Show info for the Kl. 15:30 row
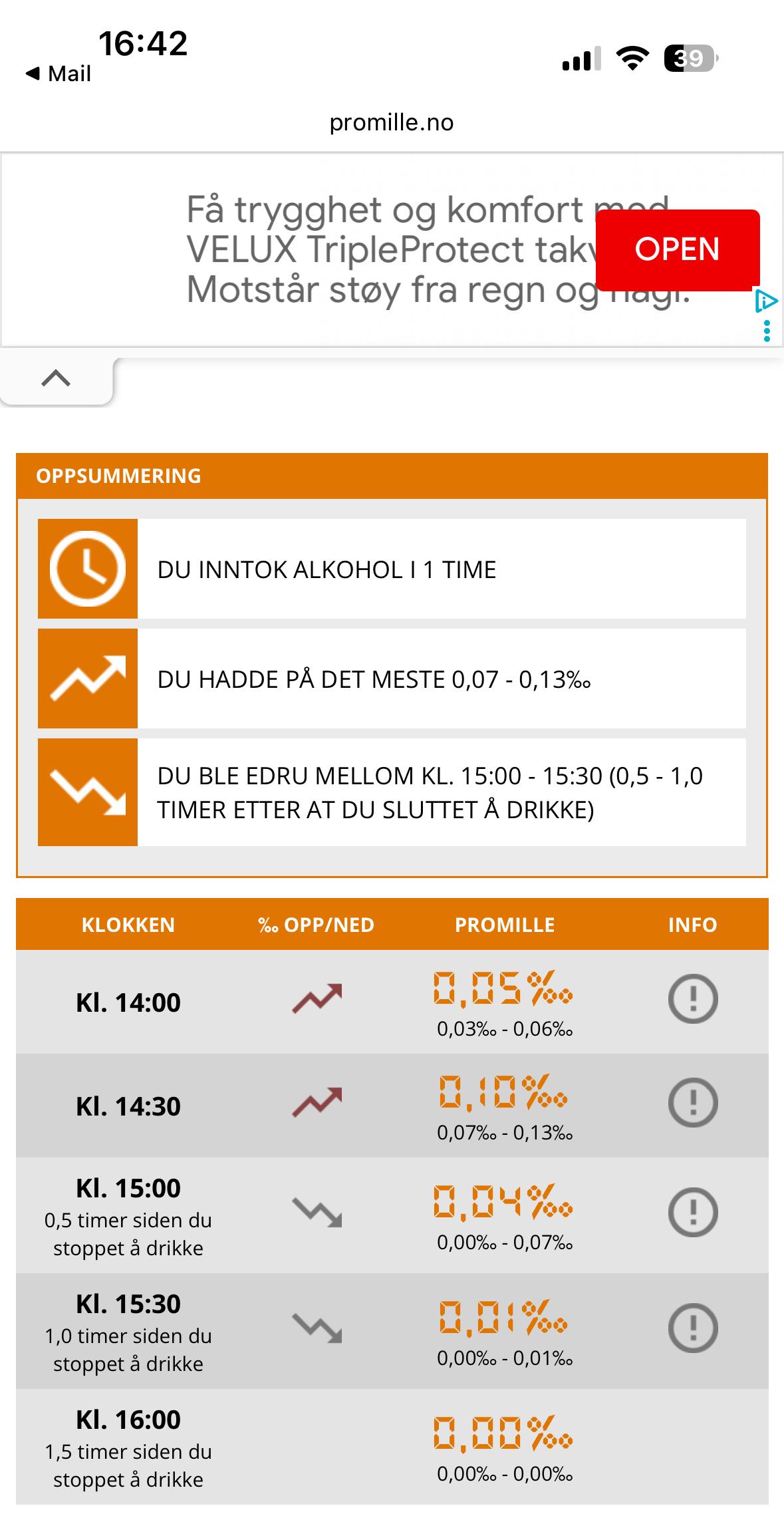The height and width of the screenshot is (1514, 784). (x=692, y=1328)
